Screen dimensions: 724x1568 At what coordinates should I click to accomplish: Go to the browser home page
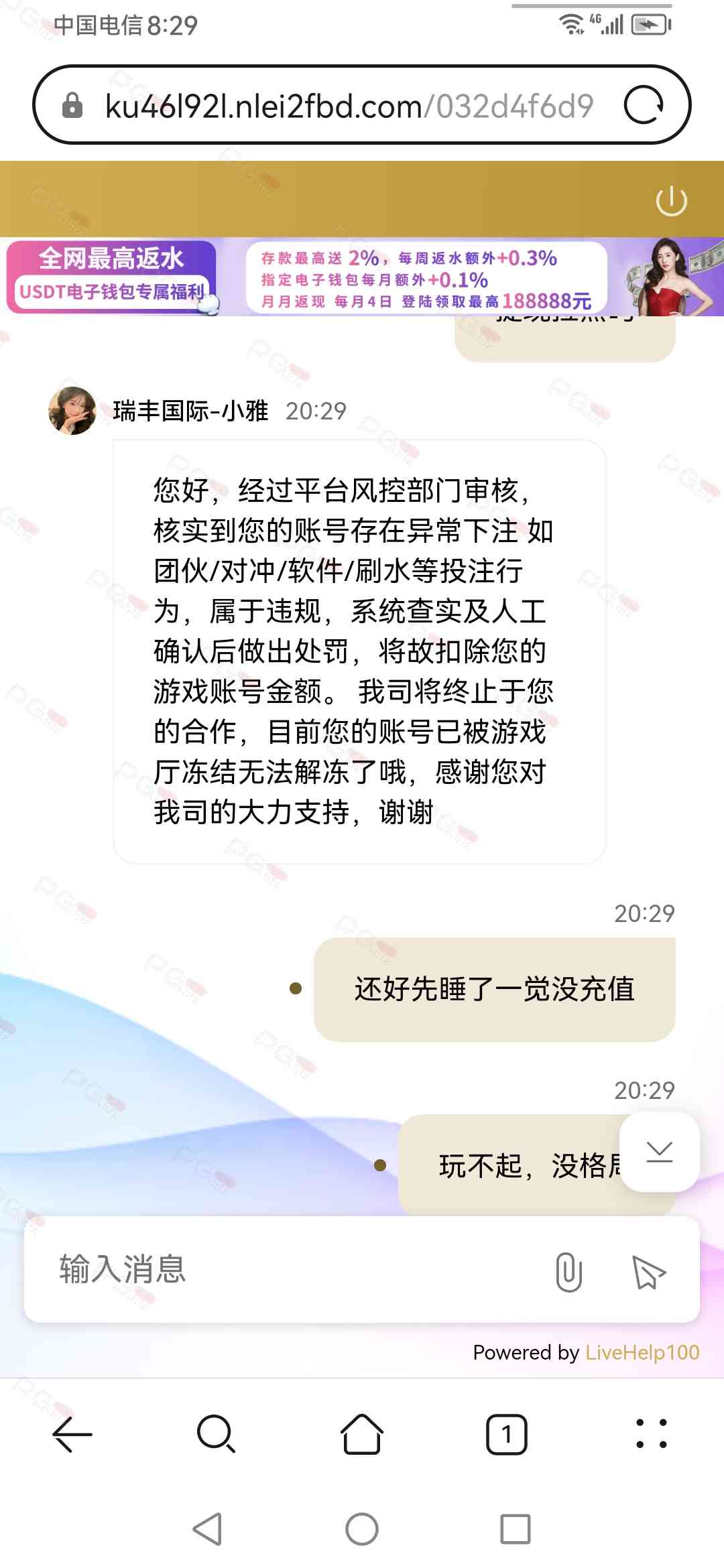[x=362, y=1434]
